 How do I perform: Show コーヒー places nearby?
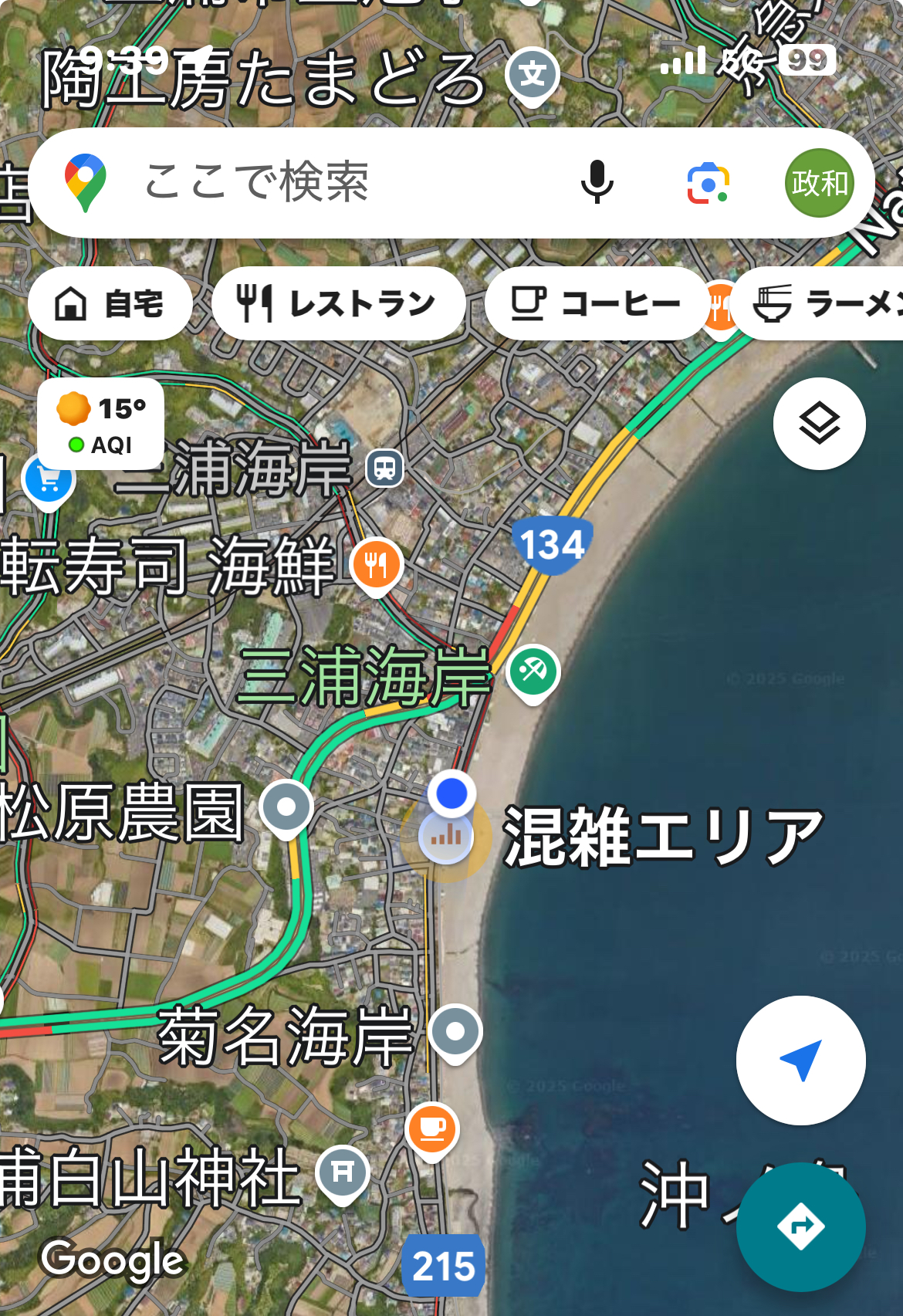coord(596,303)
